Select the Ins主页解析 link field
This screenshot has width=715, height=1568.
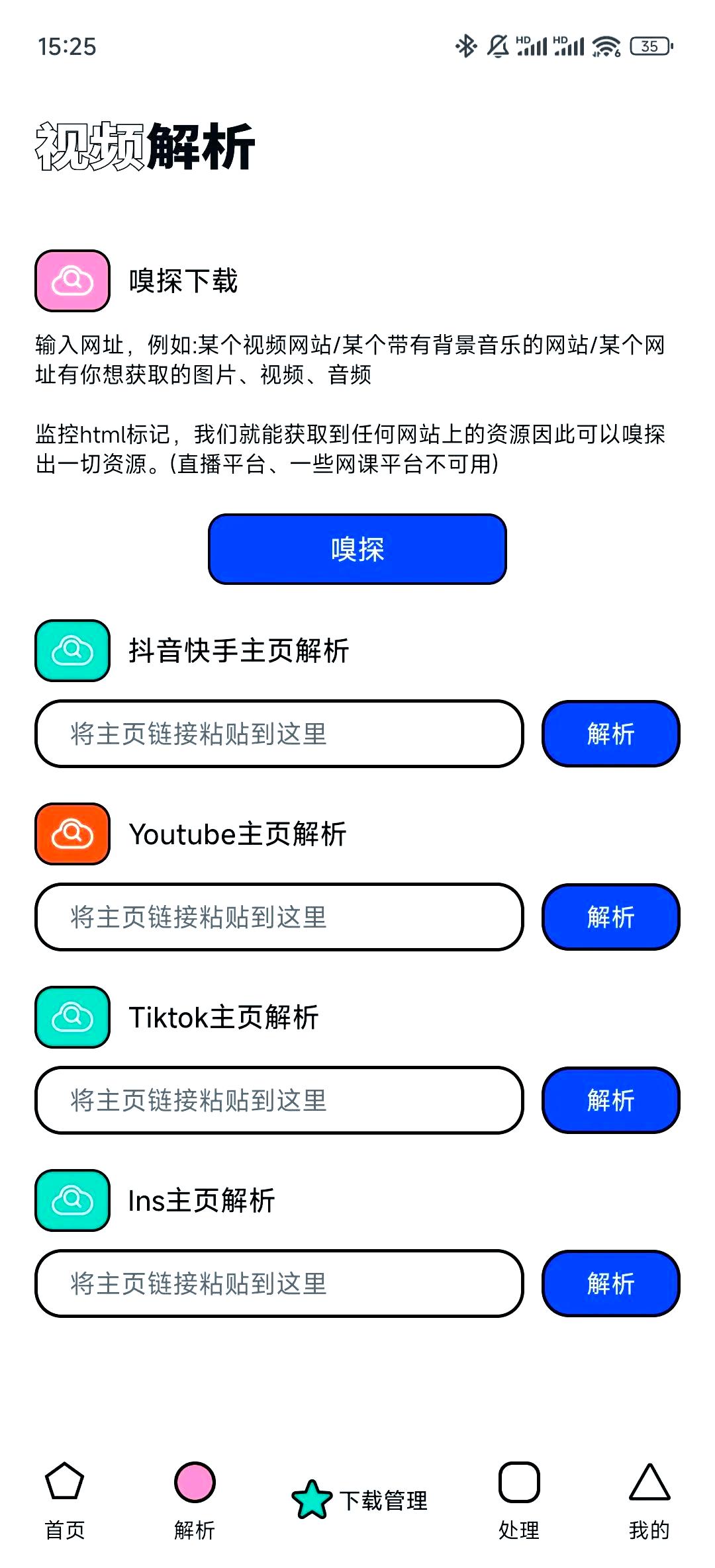pyautogui.click(x=279, y=1284)
